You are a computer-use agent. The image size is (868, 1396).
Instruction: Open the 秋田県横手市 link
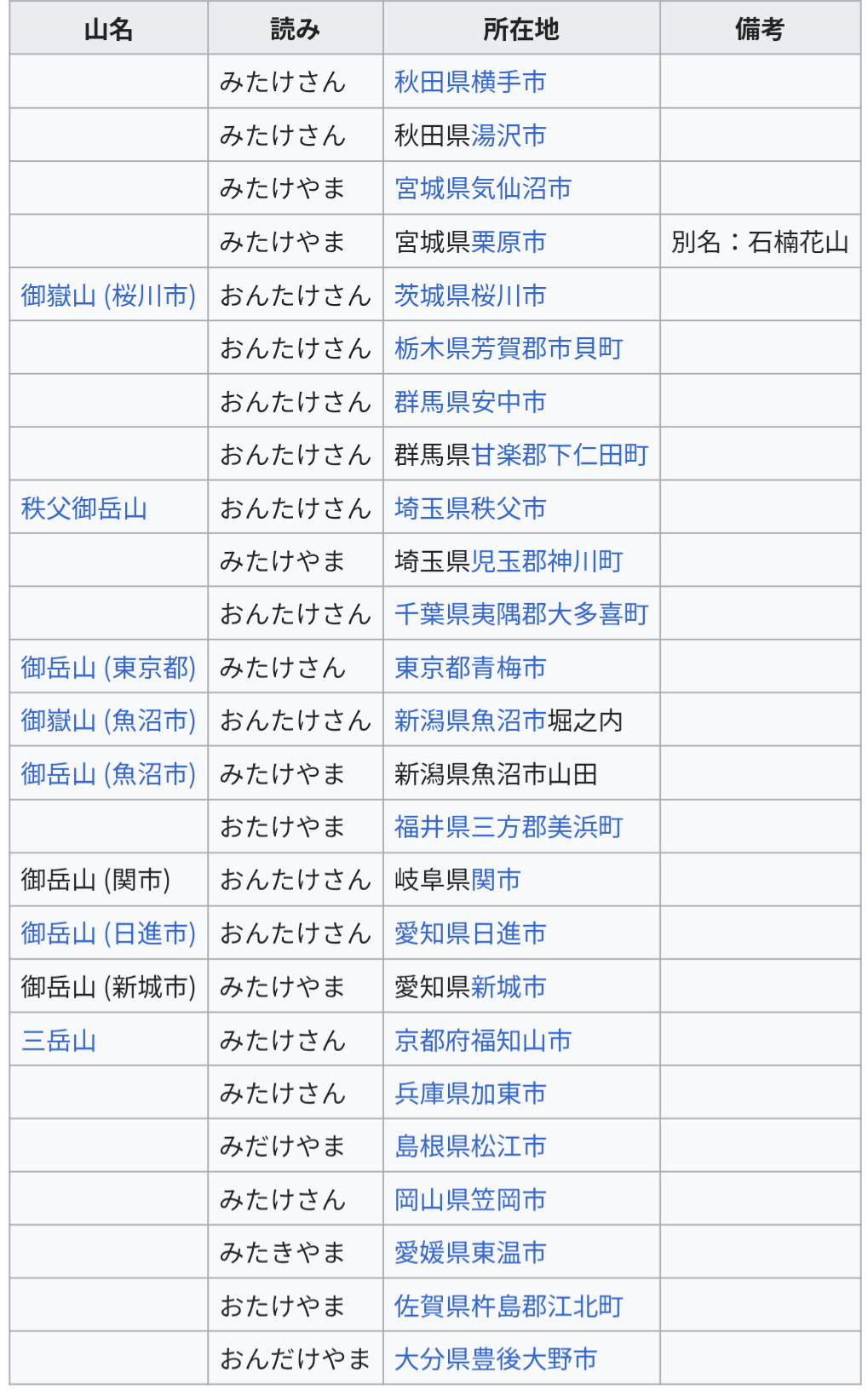tap(470, 82)
